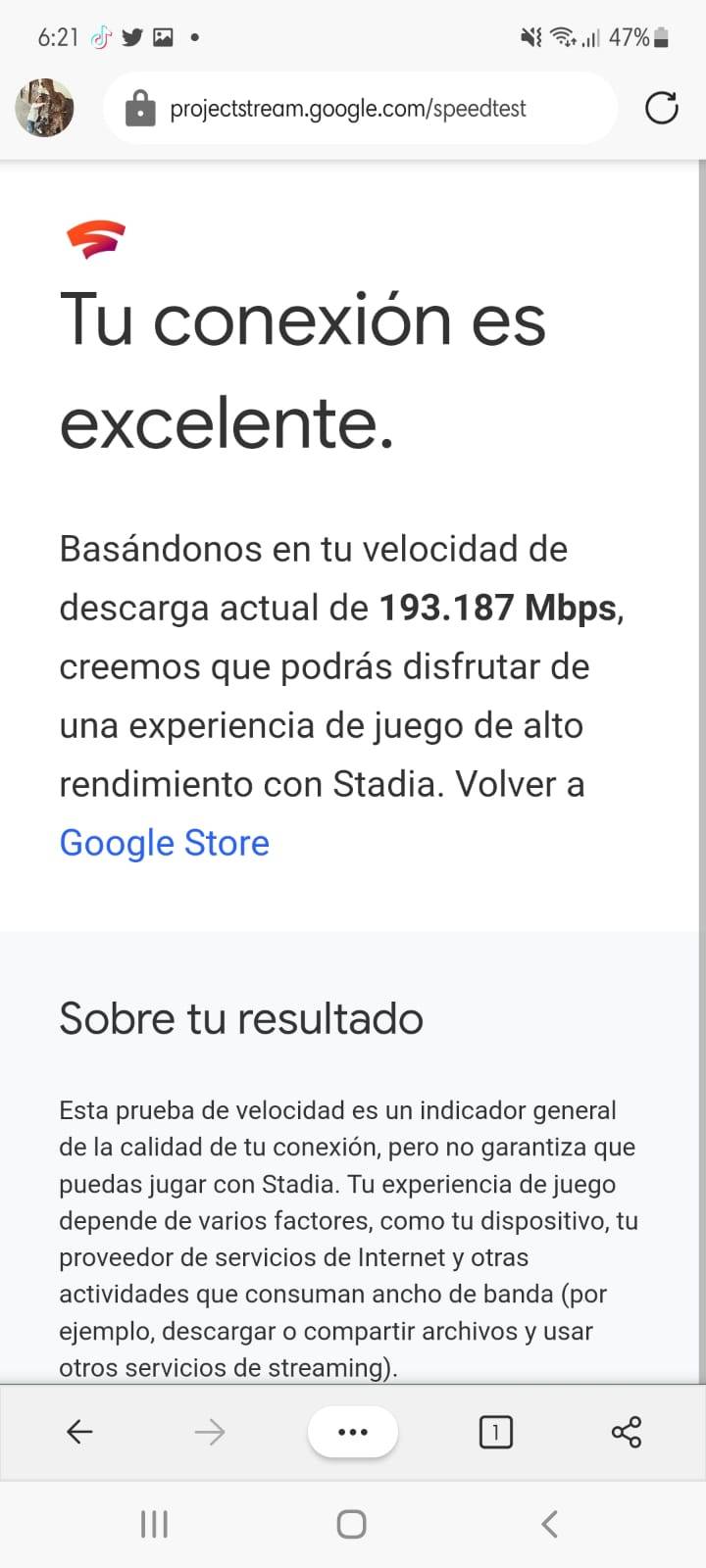
Task: Show recent apps
Action: tap(154, 1524)
